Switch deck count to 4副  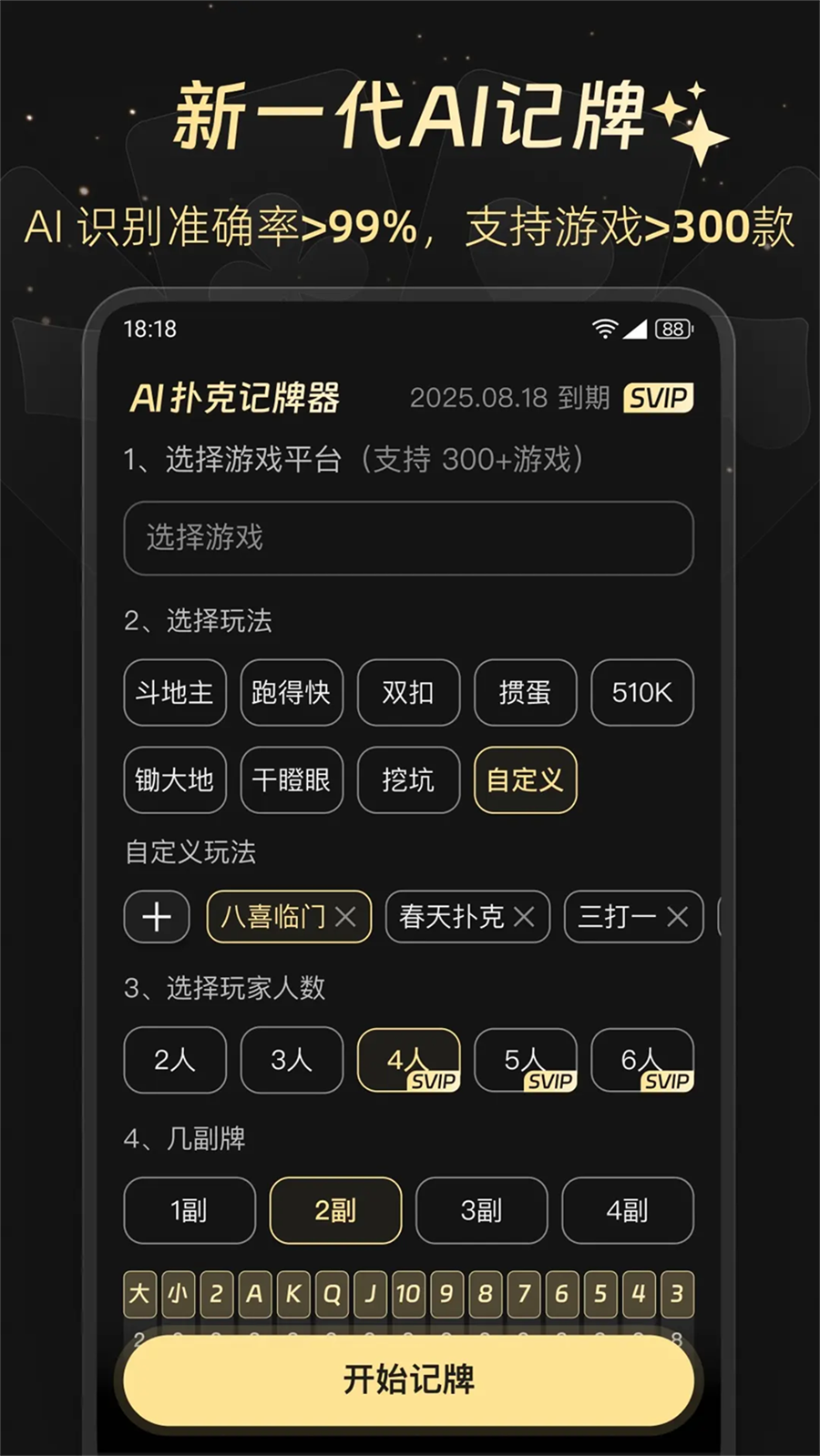[629, 1210]
